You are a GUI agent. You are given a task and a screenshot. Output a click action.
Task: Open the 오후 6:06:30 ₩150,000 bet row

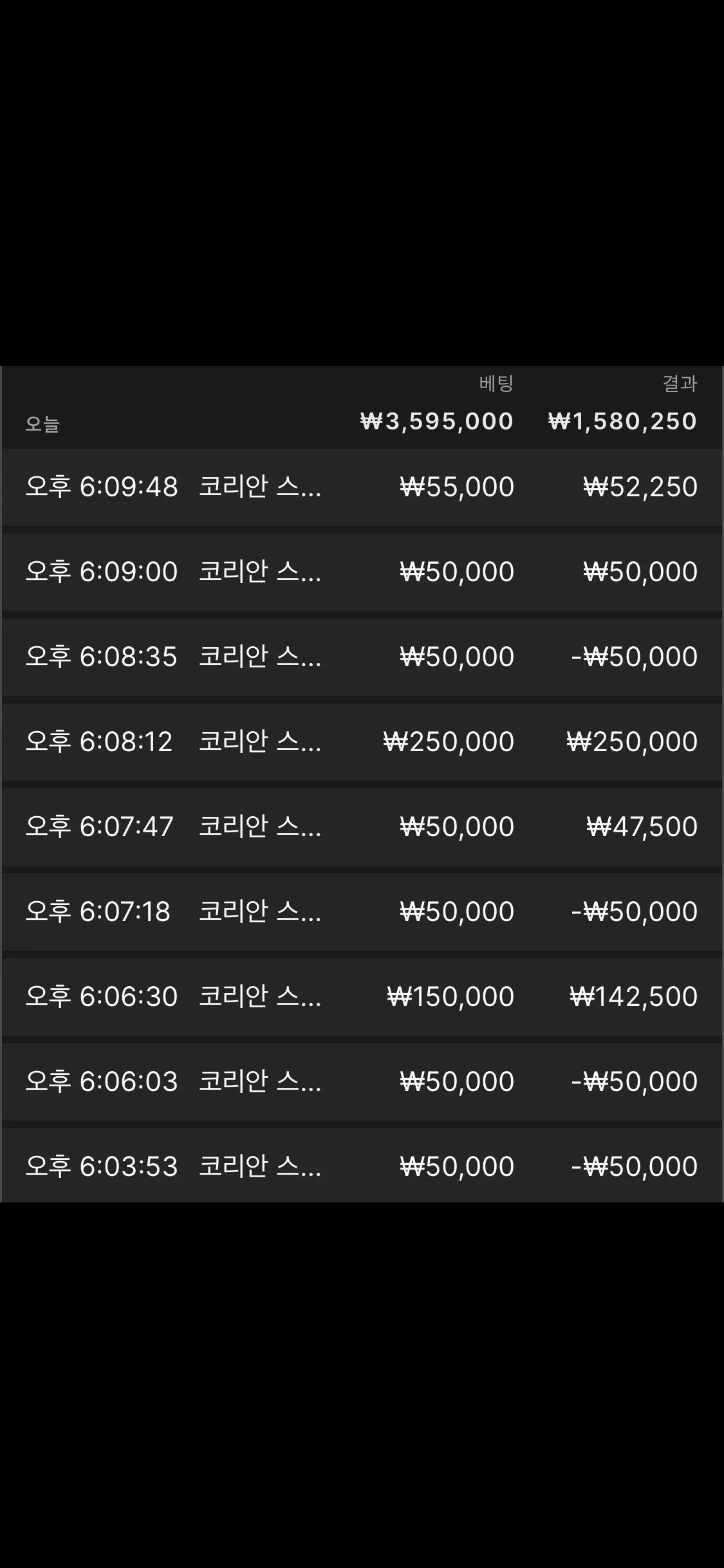[x=362, y=997]
